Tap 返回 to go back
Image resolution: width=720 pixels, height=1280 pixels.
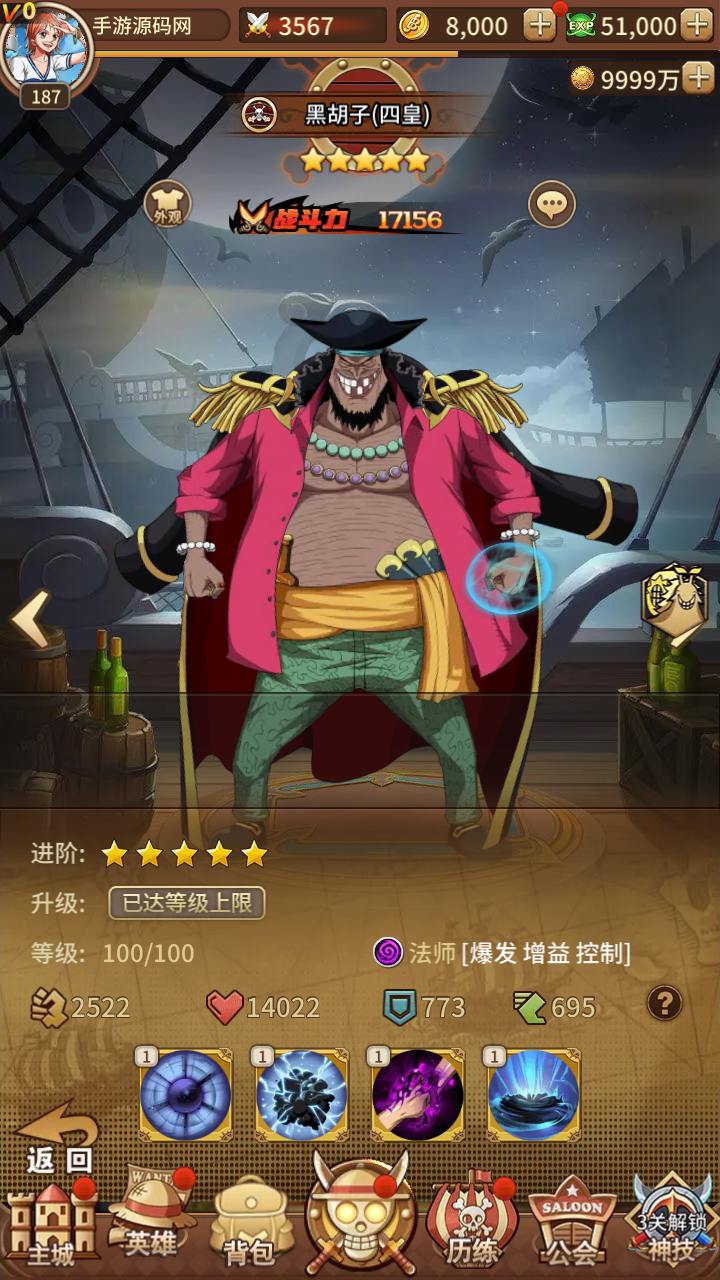point(58,1140)
